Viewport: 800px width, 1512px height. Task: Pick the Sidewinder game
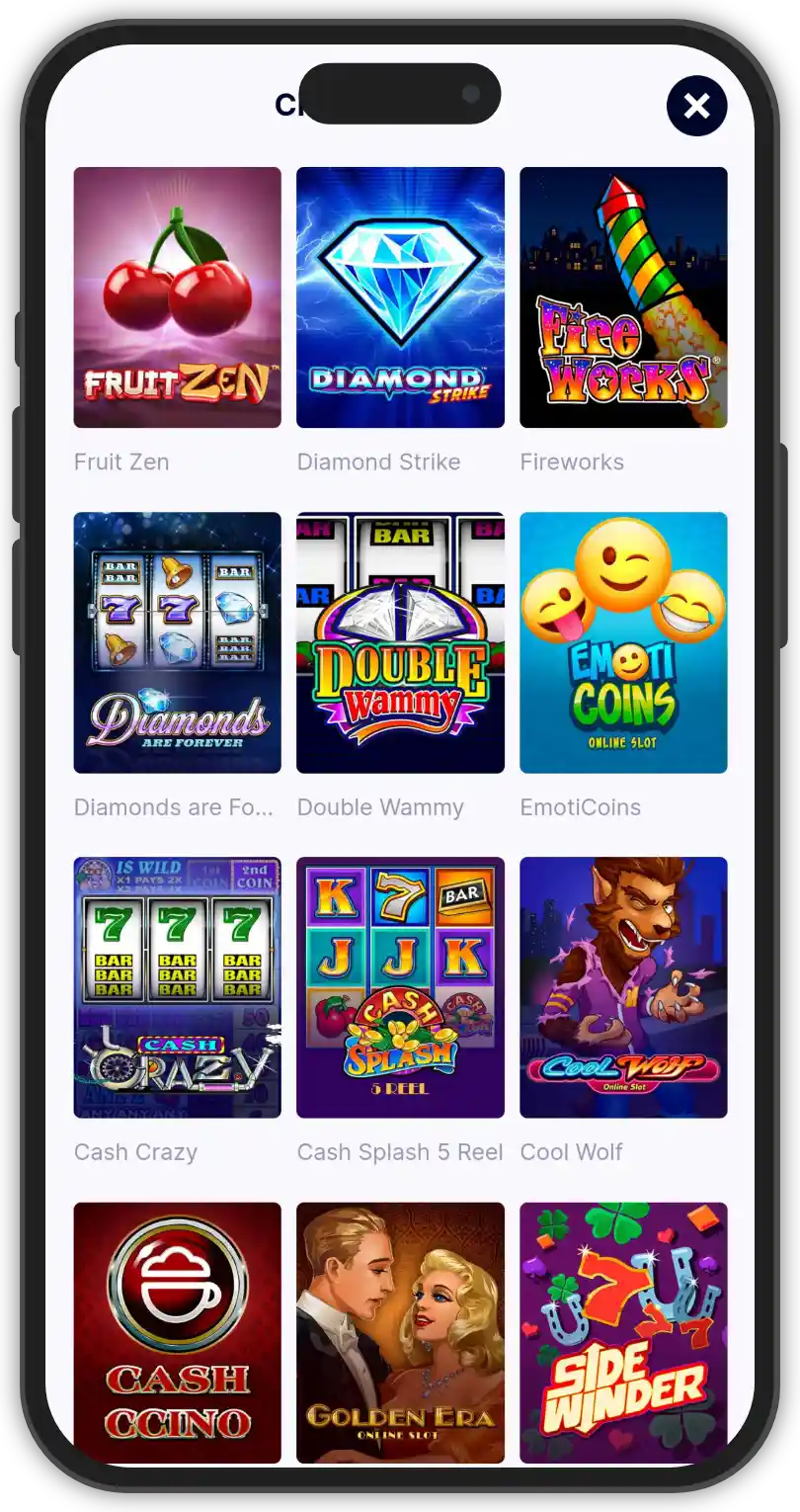click(623, 1331)
